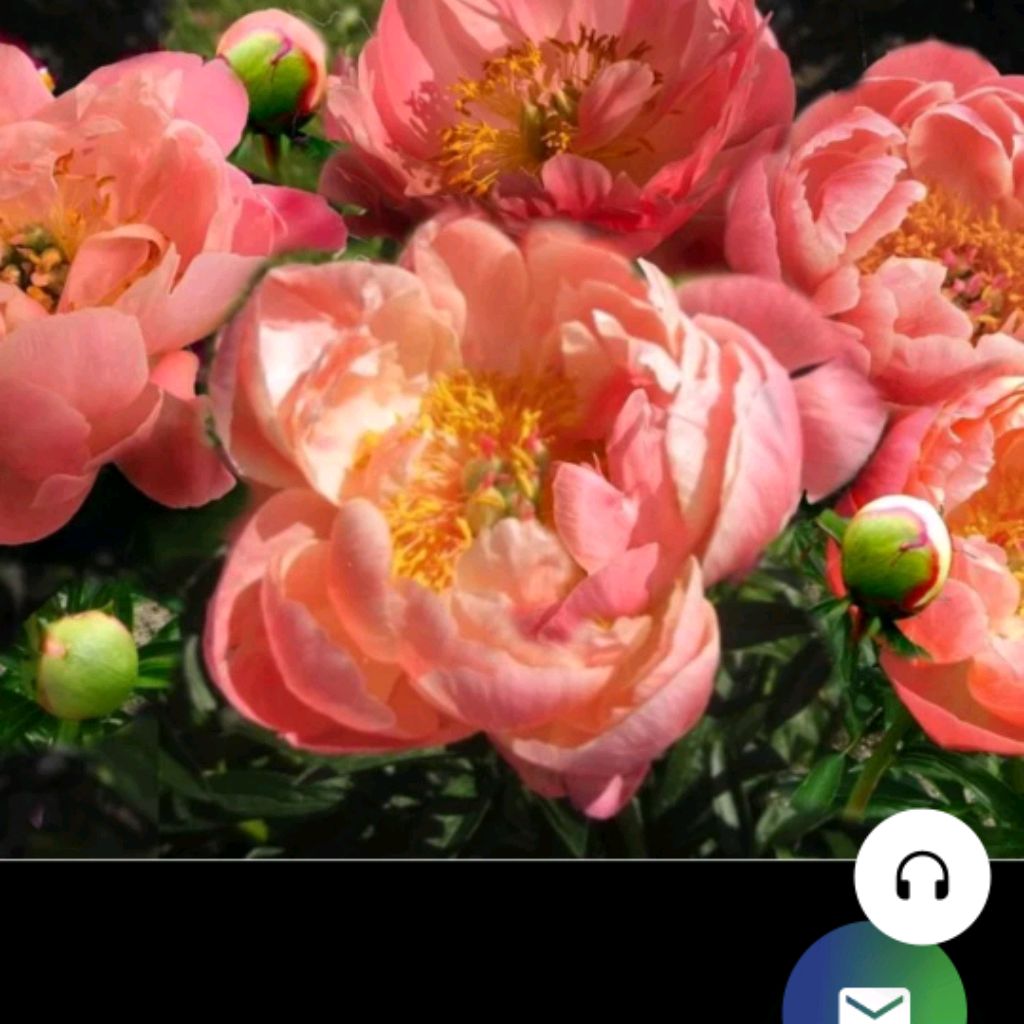Image resolution: width=1024 pixels, height=1024 pixels.
Task: Tap the headphones support button
Action: [921, 876]
